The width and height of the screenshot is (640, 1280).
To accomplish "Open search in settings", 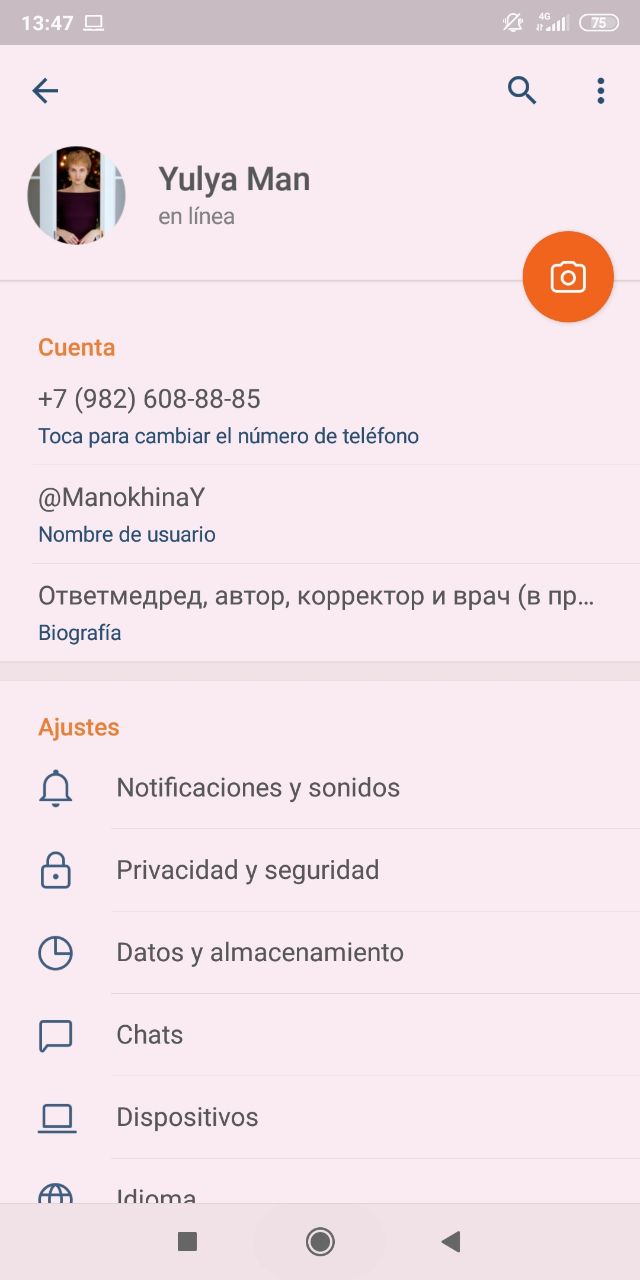I will 522,91.
